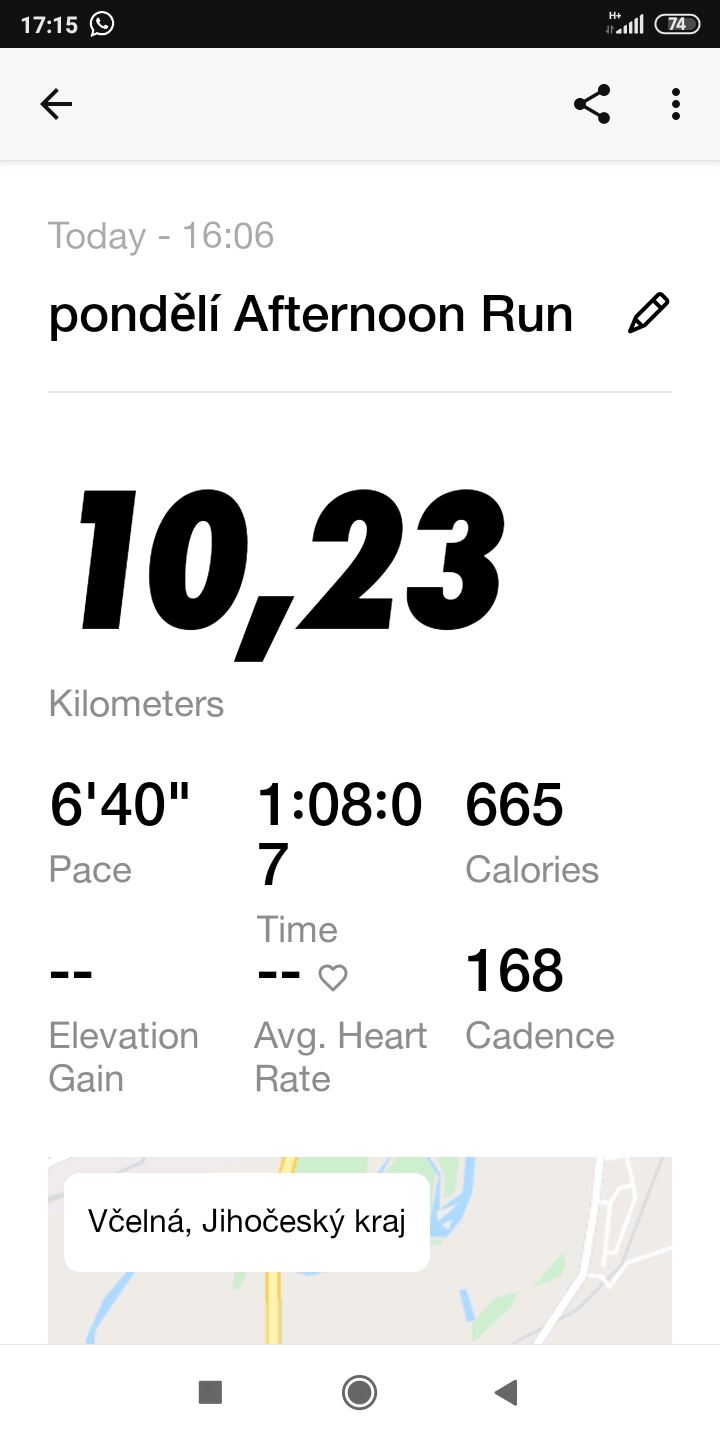Open recent apps with the square button
This screenshot has width=720, height=1440.
210,1392
